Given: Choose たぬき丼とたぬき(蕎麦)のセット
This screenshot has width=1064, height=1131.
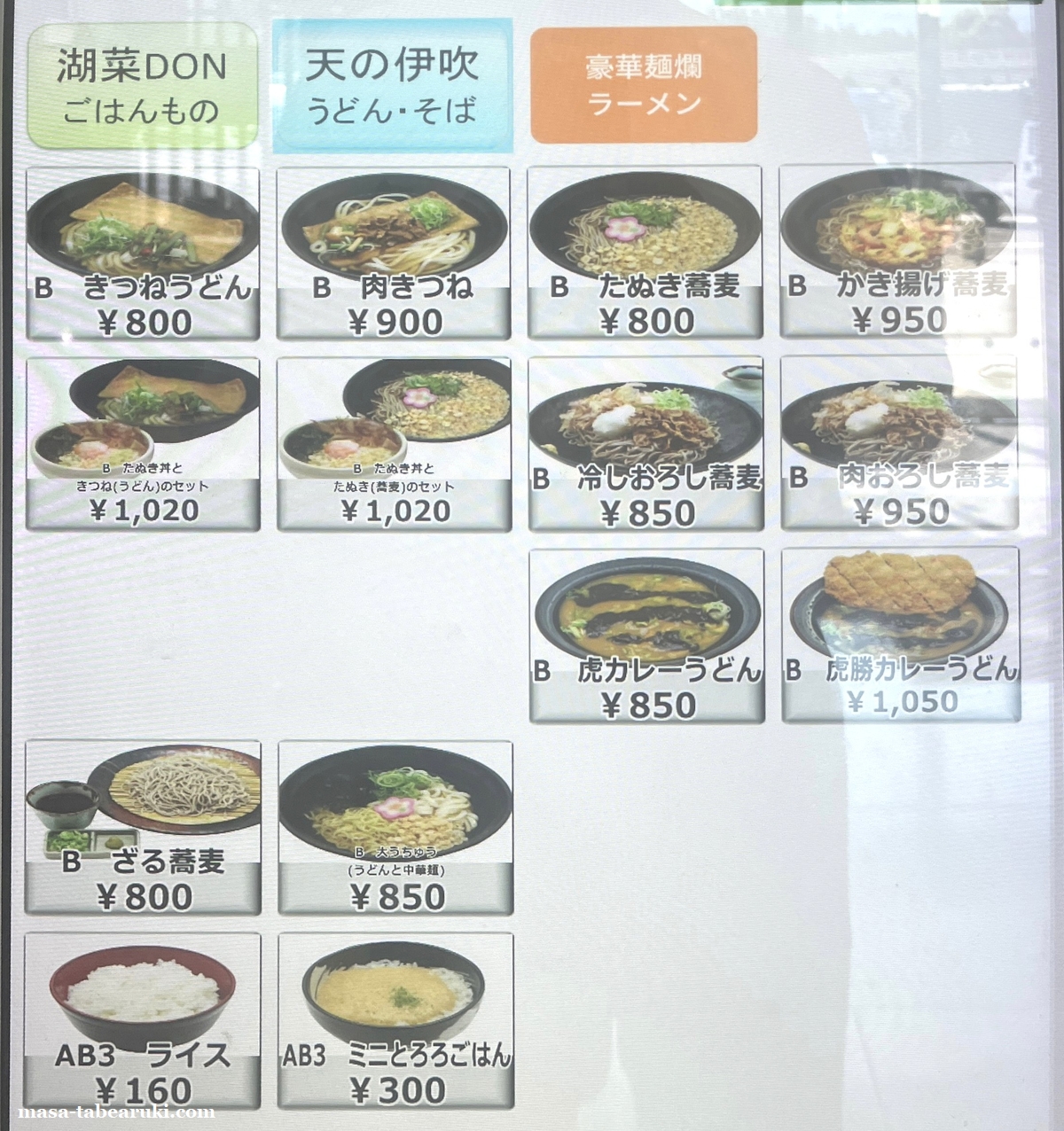Looking at the screenshot, I should point(394,444).
